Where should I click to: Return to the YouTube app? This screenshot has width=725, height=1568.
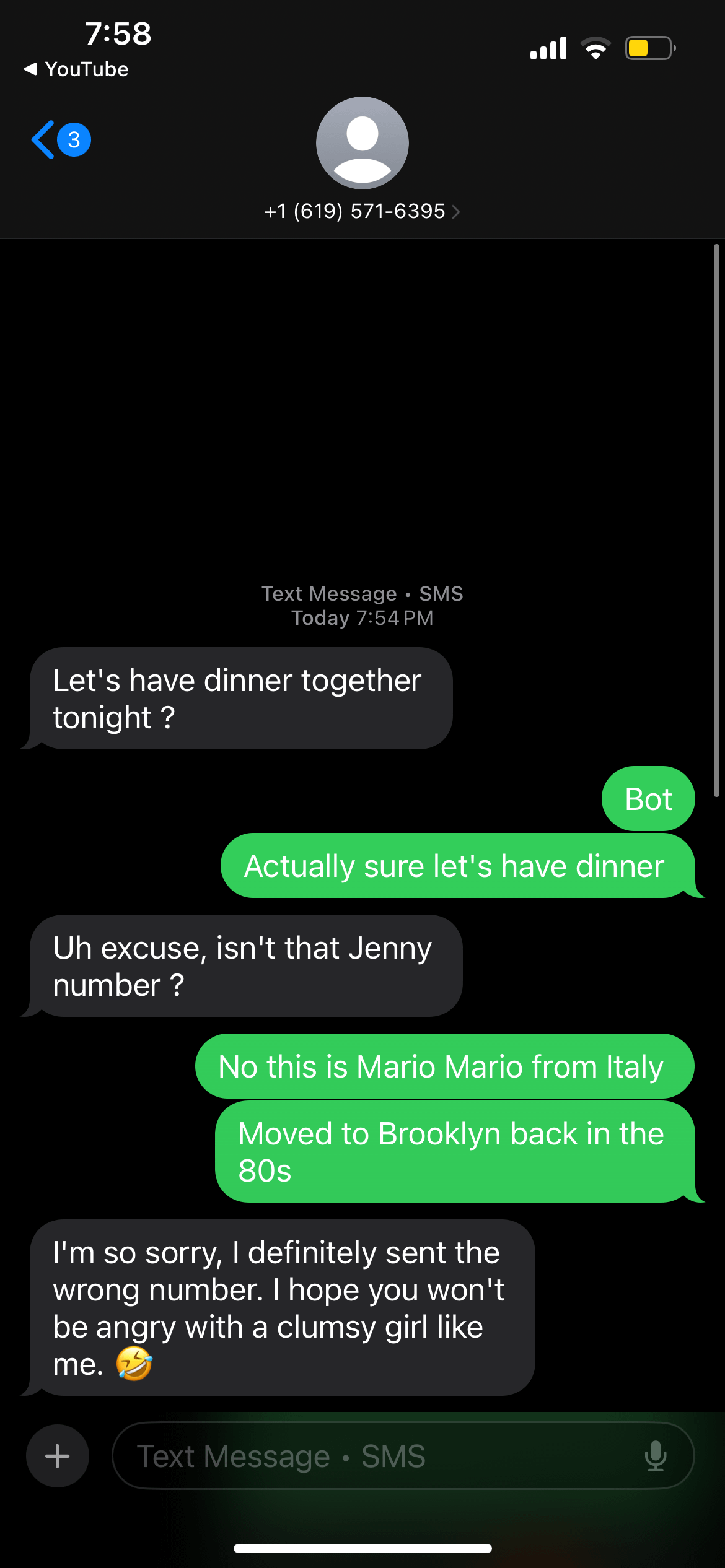coord(76,69)
